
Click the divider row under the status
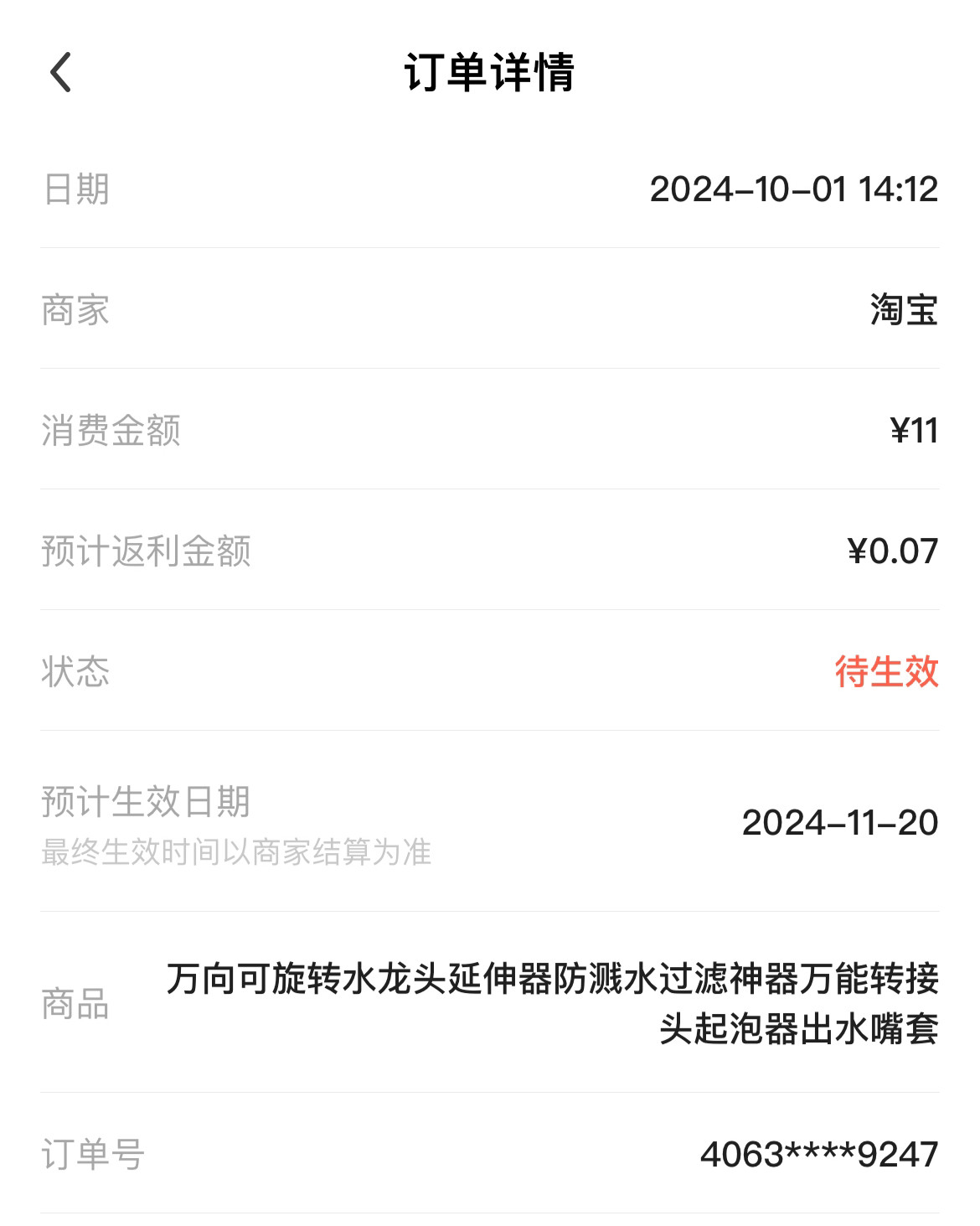pyautogui.click(x=490, y=729)
